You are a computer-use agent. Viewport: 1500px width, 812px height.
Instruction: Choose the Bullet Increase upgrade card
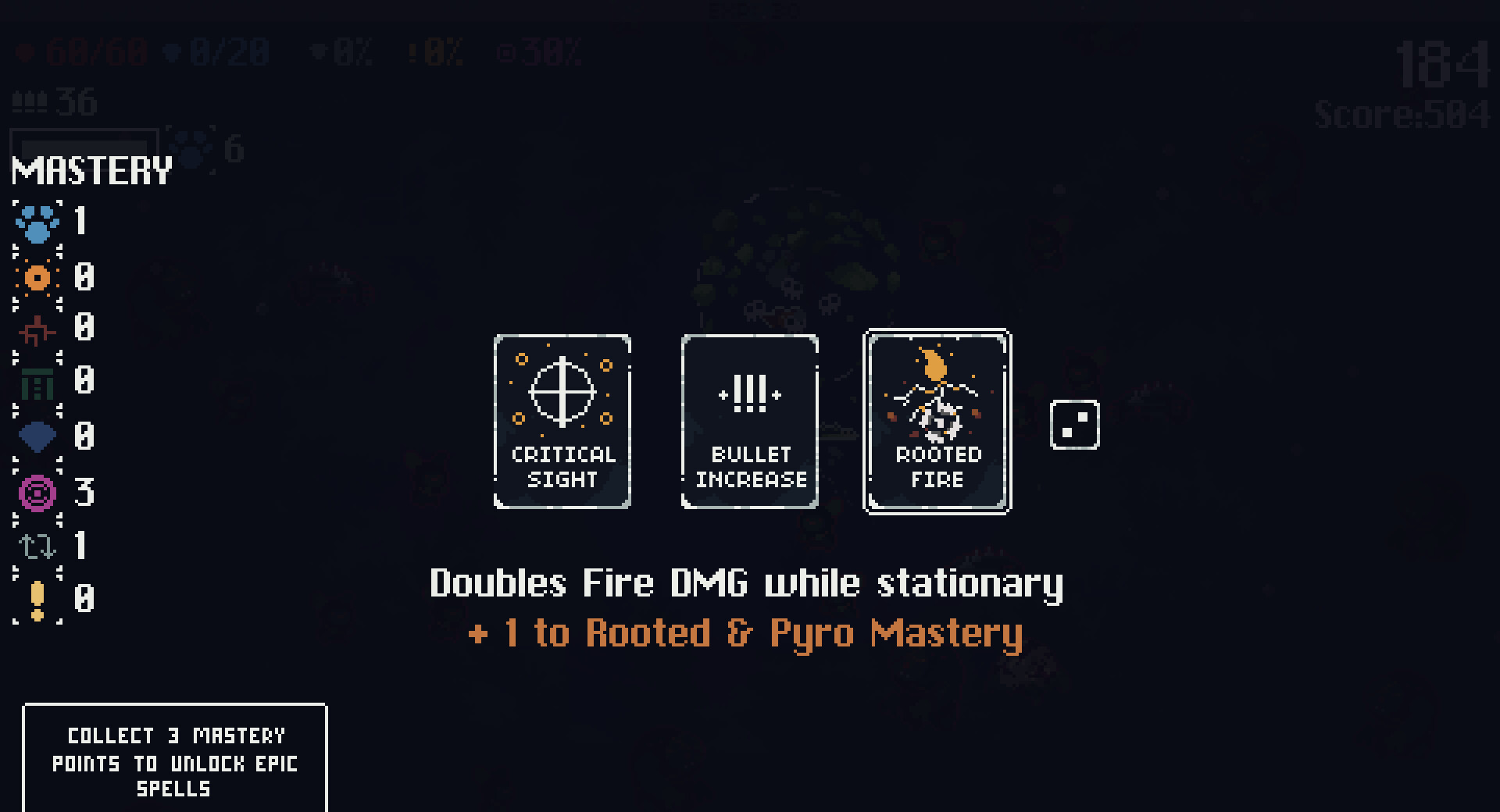(x=750, y=422)
